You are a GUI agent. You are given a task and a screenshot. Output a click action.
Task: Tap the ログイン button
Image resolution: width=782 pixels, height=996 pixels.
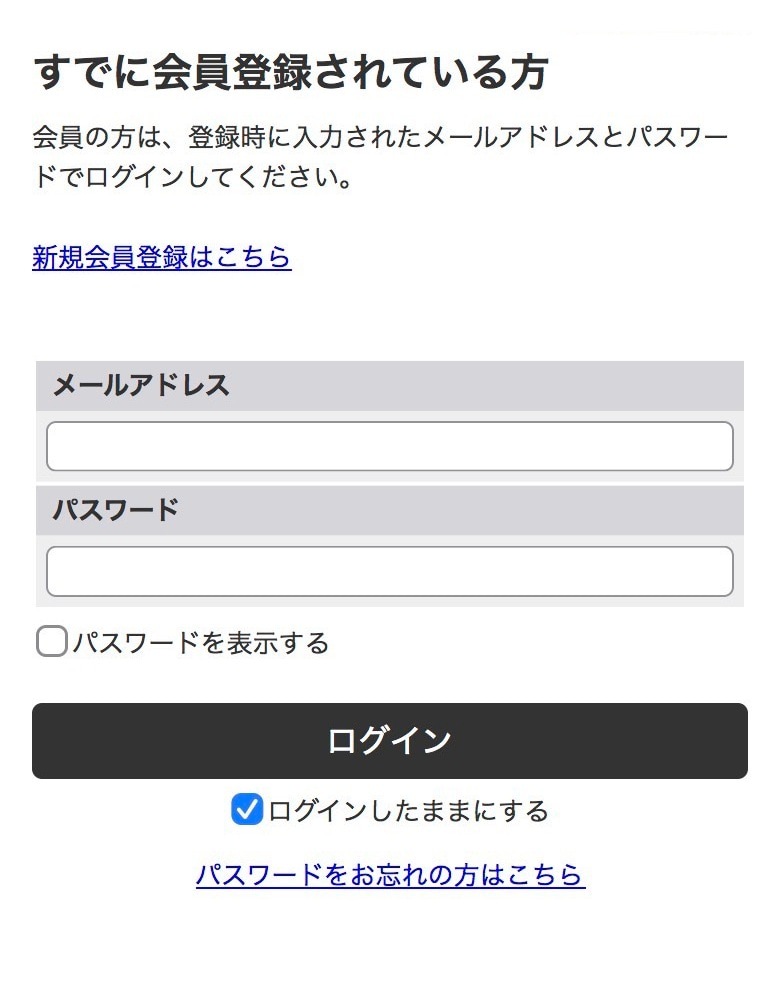389,741
